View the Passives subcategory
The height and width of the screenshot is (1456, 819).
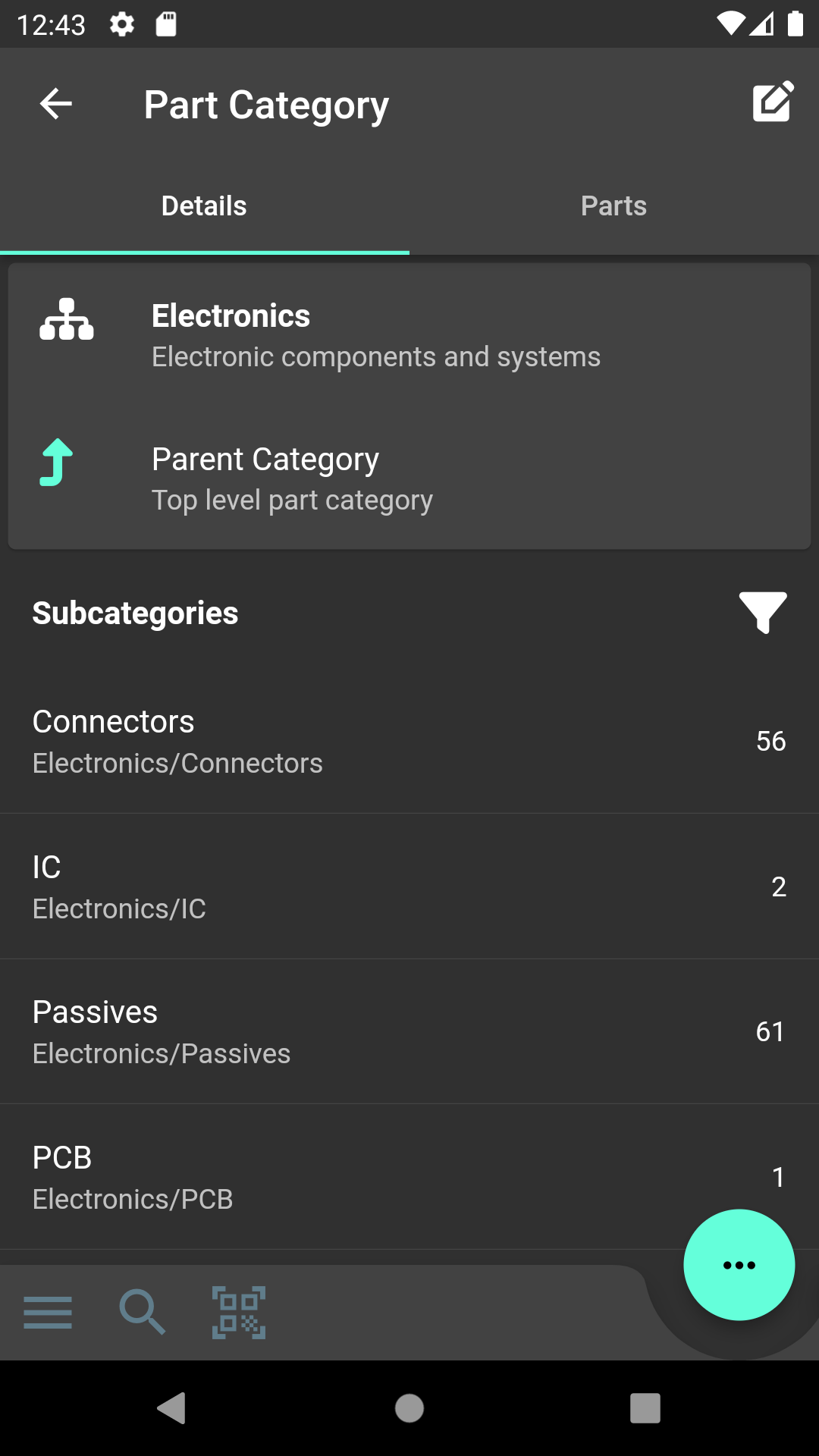[409, 1031]
